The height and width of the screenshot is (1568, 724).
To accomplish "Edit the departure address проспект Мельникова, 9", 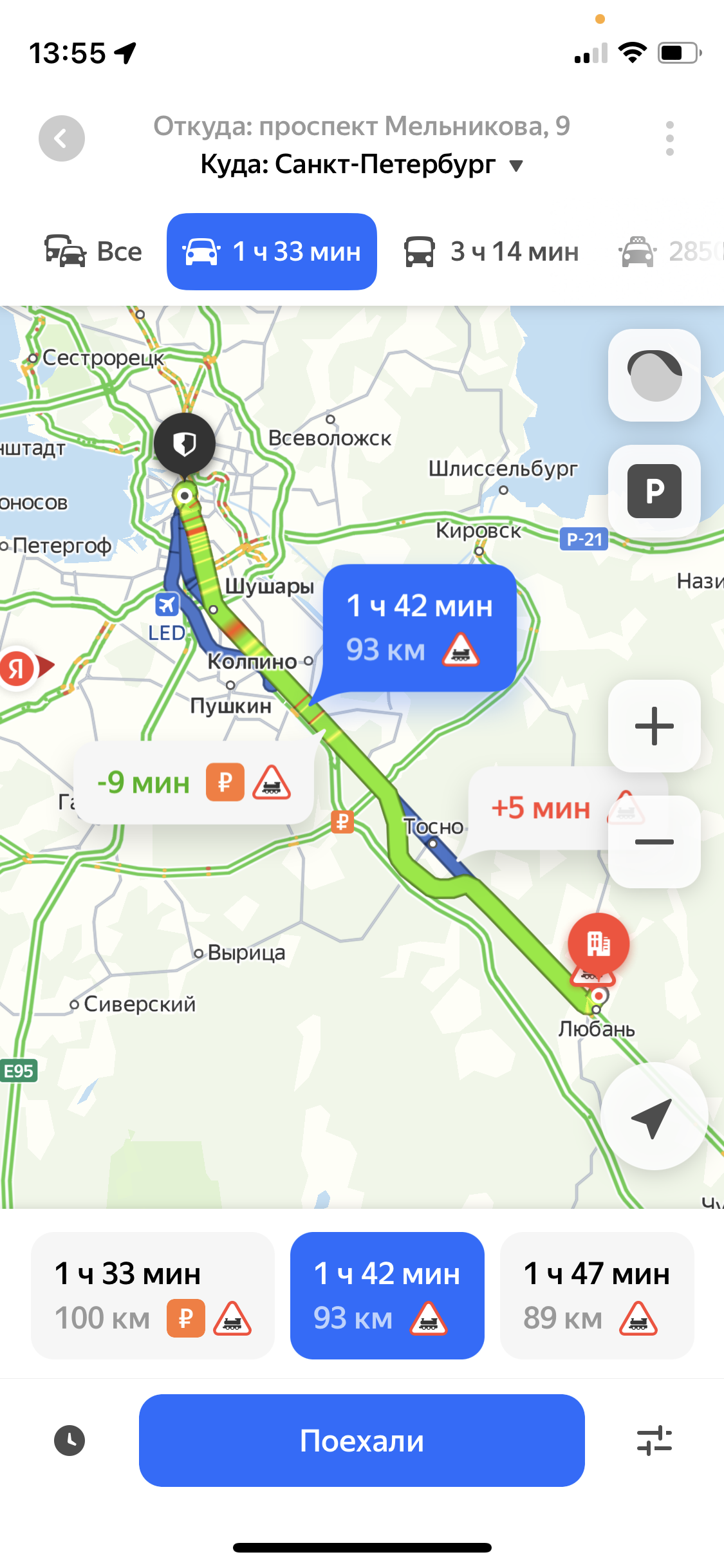I will click(x=361, y=126).
